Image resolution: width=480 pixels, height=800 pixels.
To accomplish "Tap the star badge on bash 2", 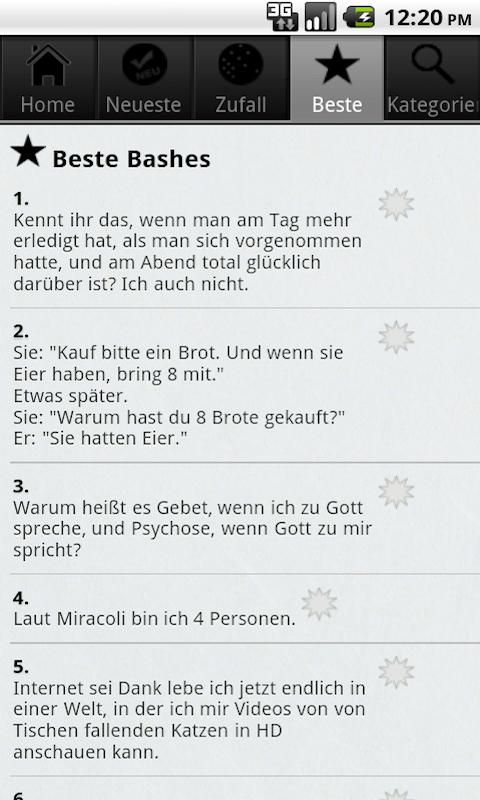I will click(396, 337).
